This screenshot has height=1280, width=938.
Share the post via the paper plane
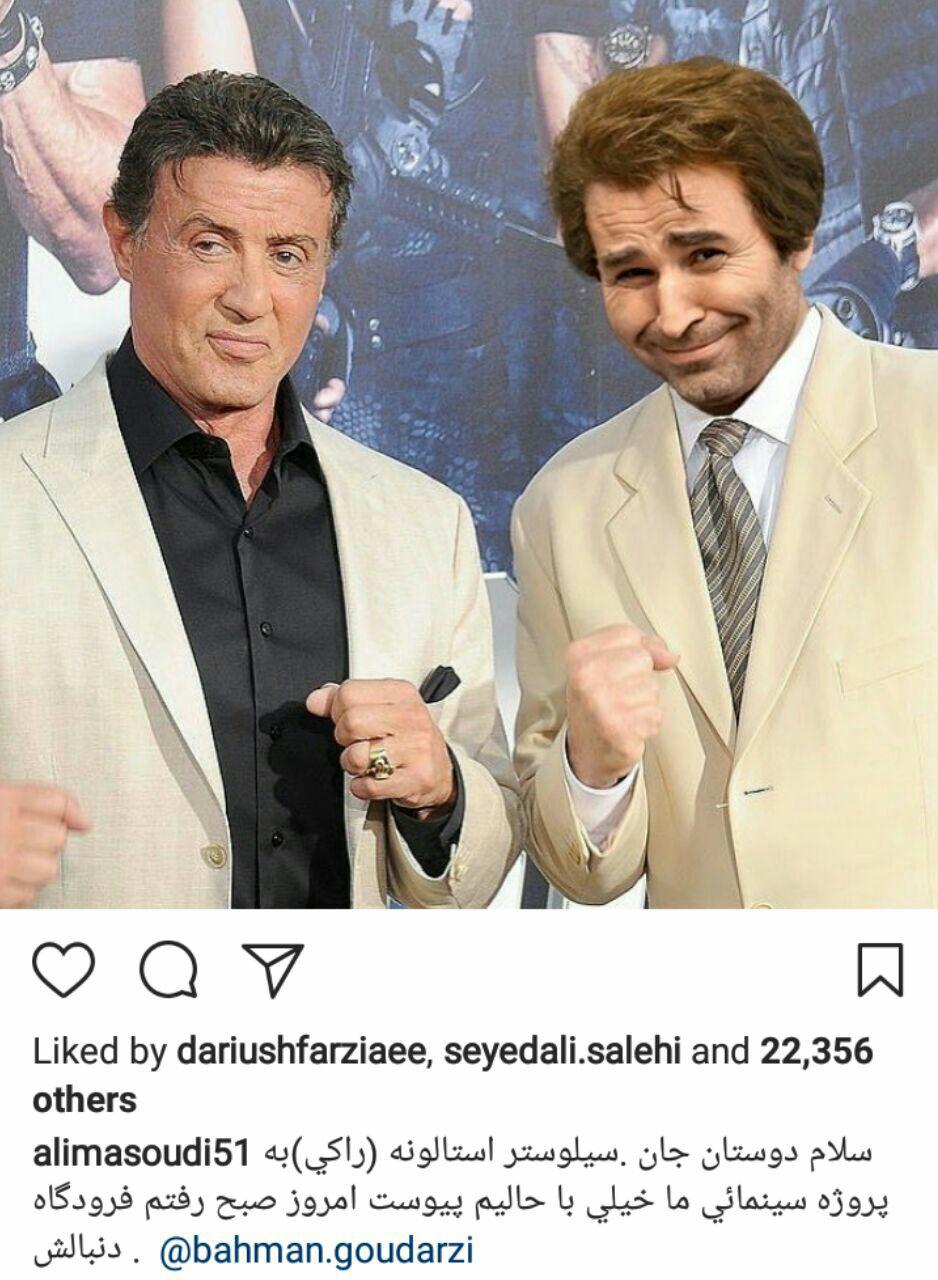click(x=272, y=969)
